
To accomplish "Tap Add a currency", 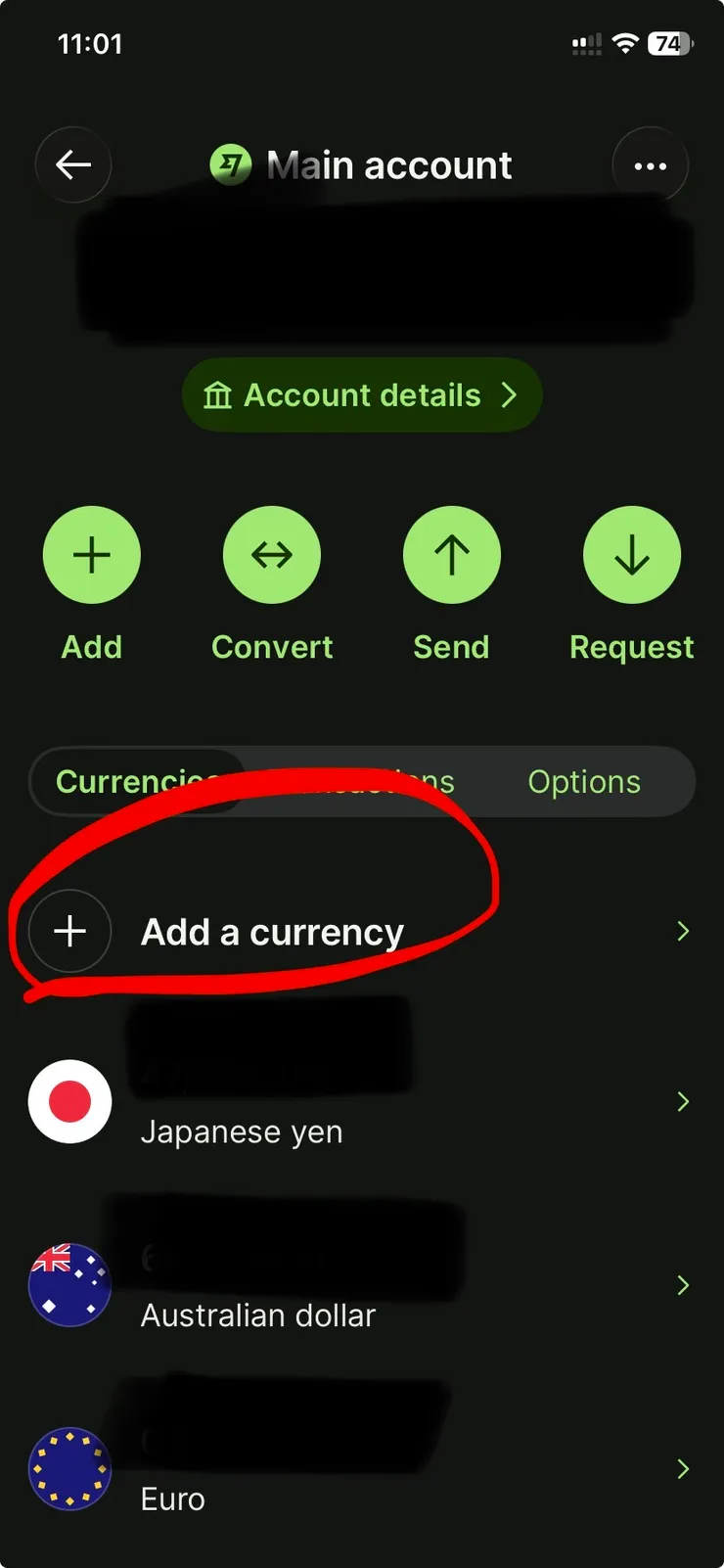I will click(x=273, y=931).
